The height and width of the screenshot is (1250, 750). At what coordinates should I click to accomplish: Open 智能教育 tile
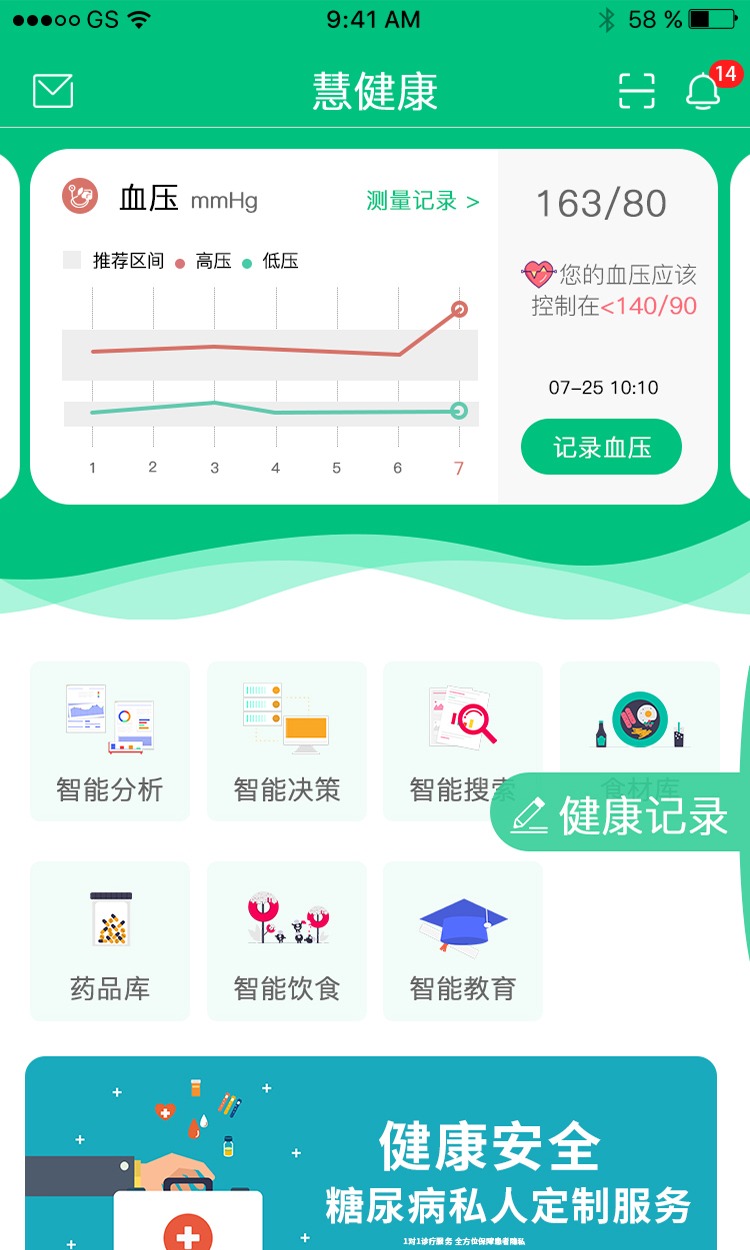(463, 940)
